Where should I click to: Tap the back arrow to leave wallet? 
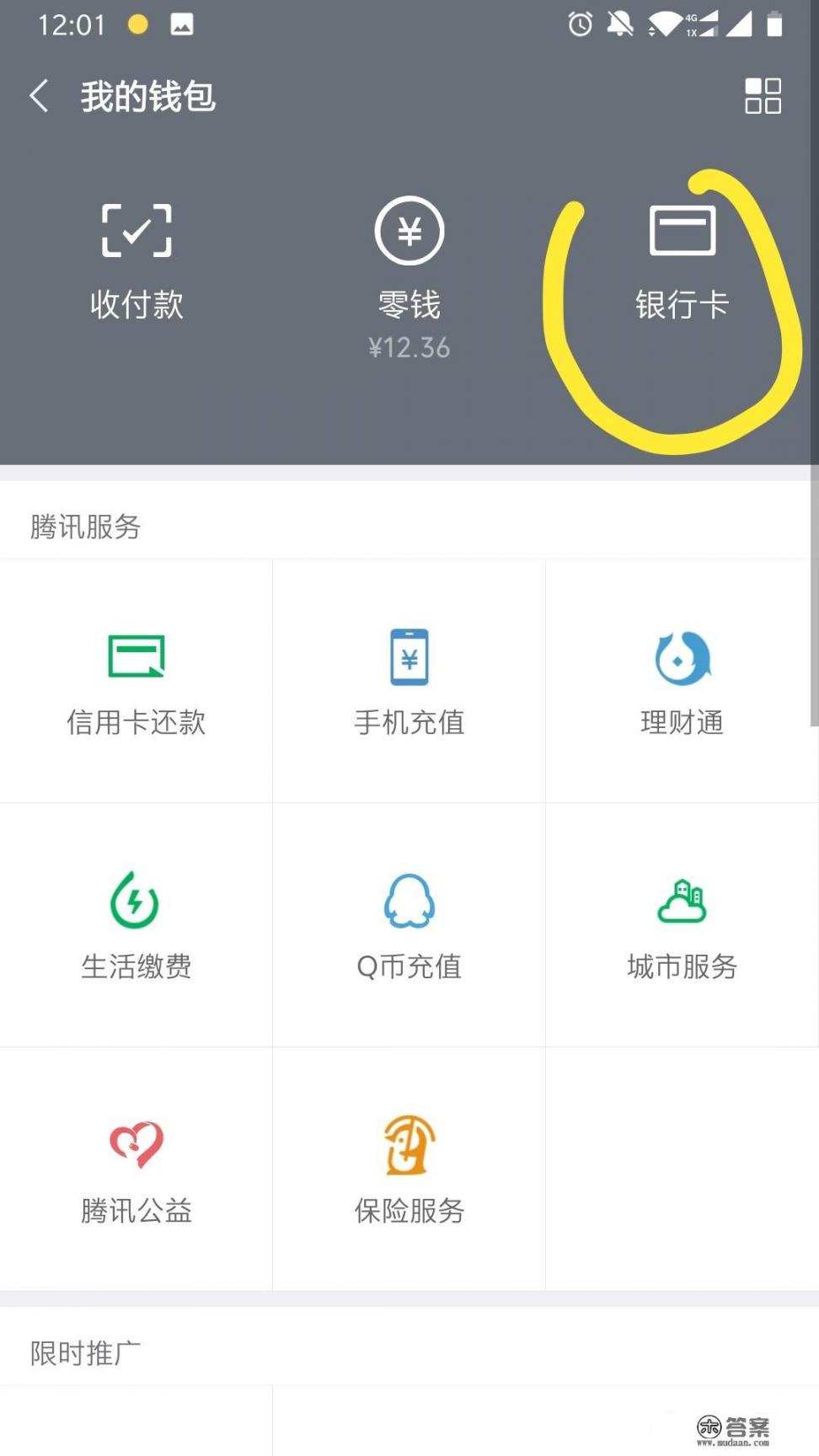[39, 96]
